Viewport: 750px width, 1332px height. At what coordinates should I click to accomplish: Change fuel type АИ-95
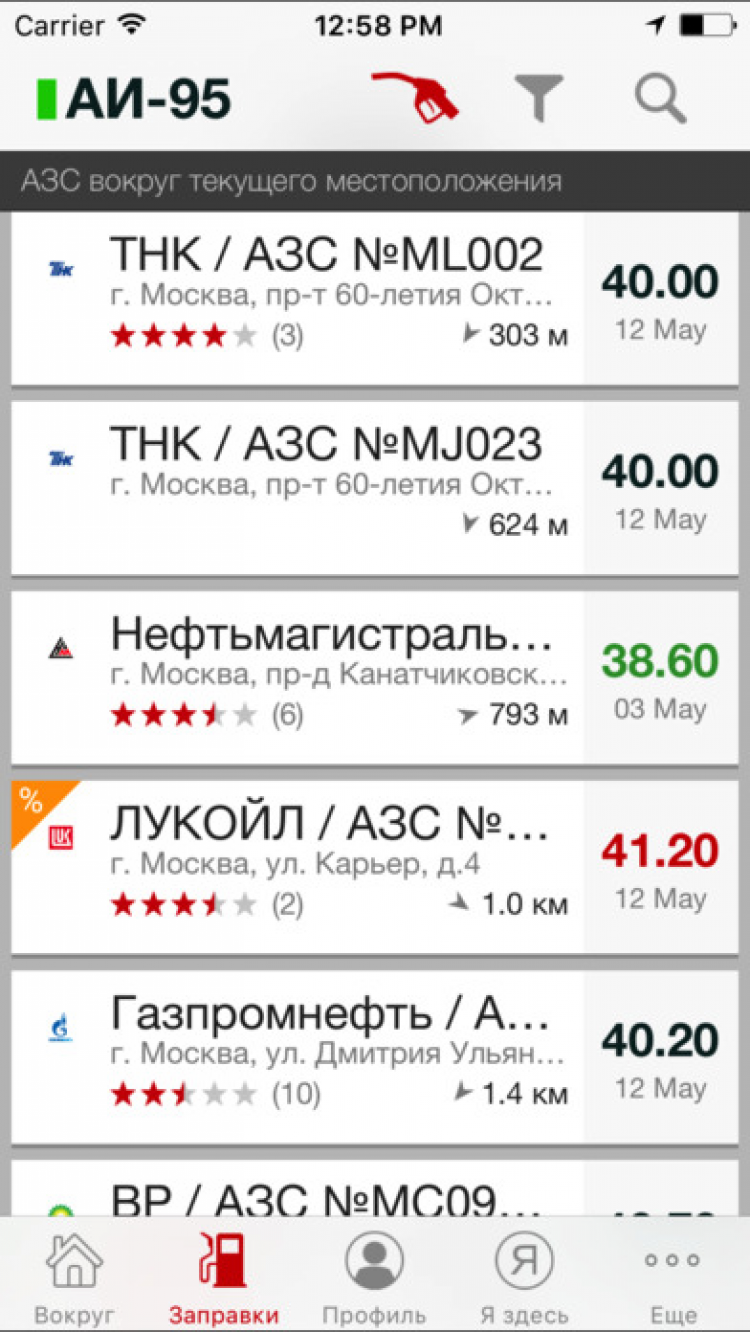point(135,99)
